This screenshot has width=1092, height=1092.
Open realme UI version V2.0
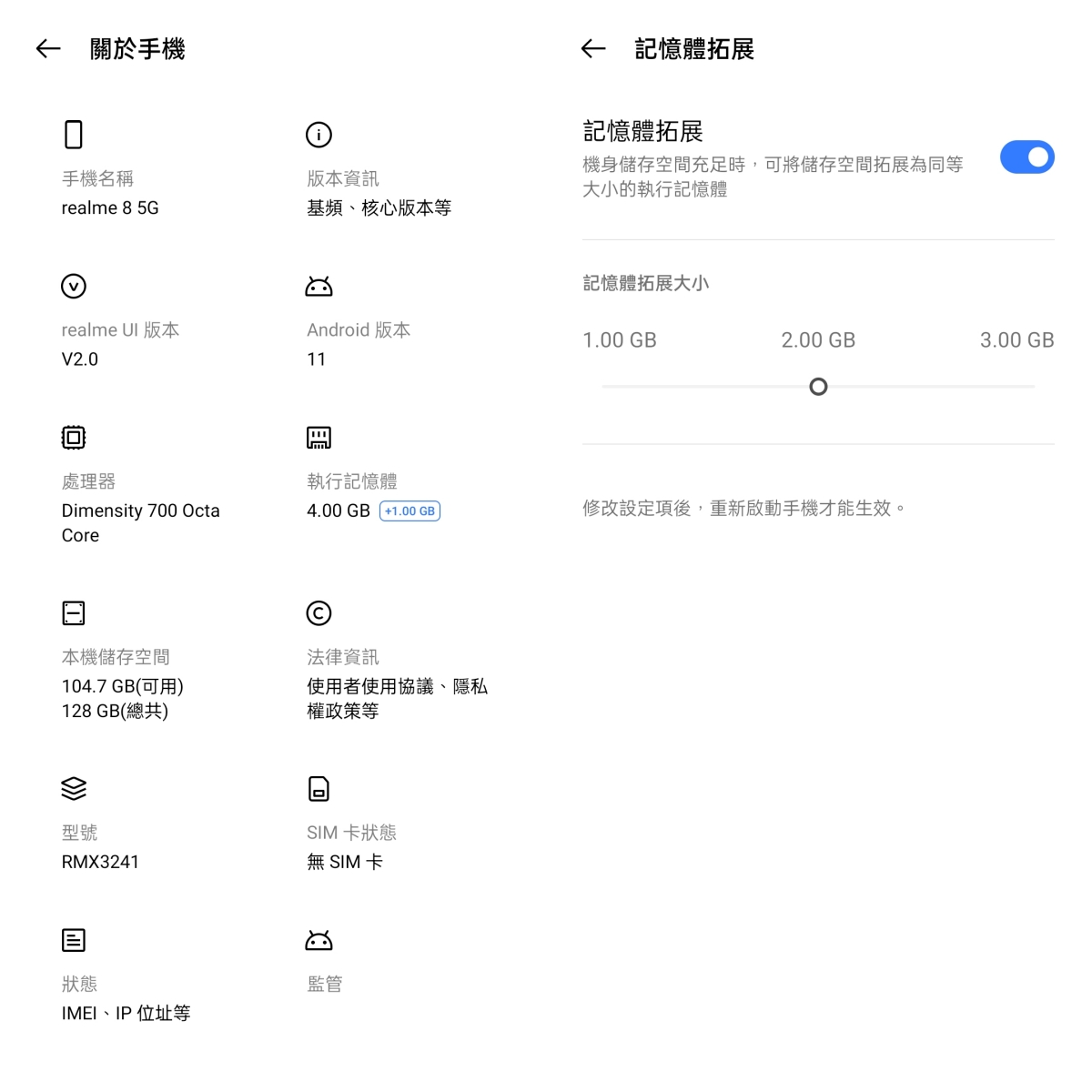click(x=118, y=343)
